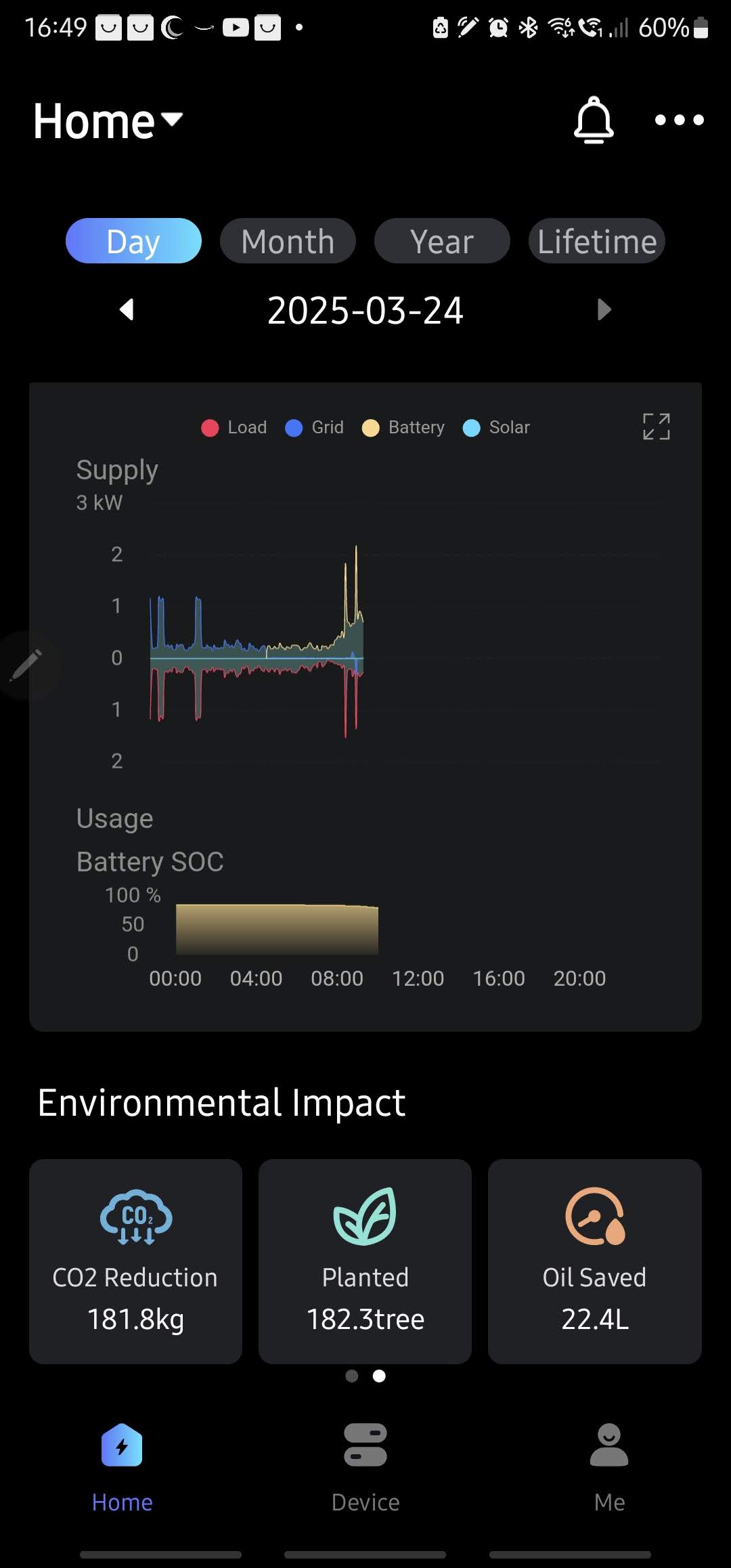Show Lifetime statistics
Screen dimensions: 731x1568
coord(596,241)
